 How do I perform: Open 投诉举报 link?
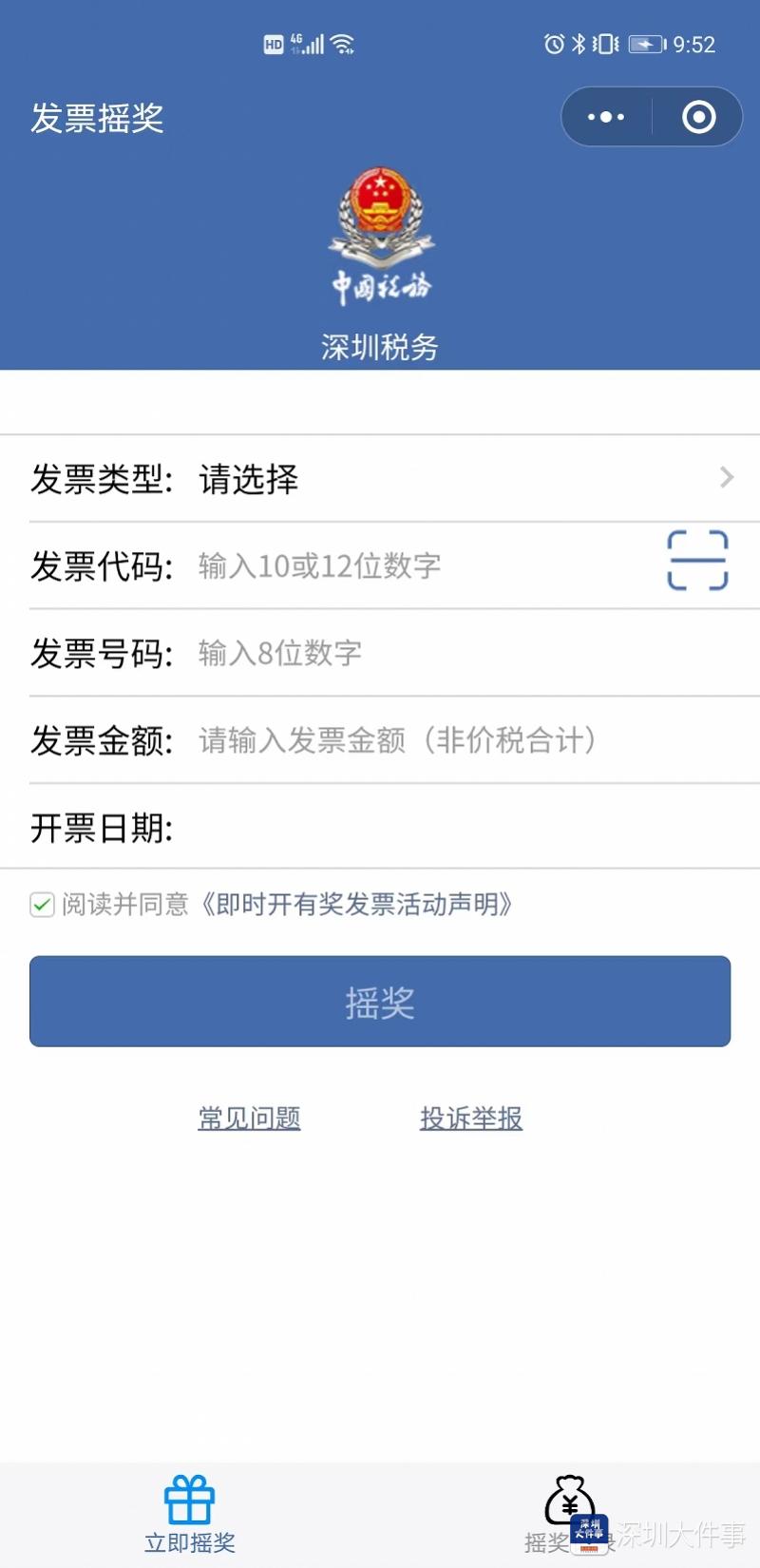(x=471, y=1118)
